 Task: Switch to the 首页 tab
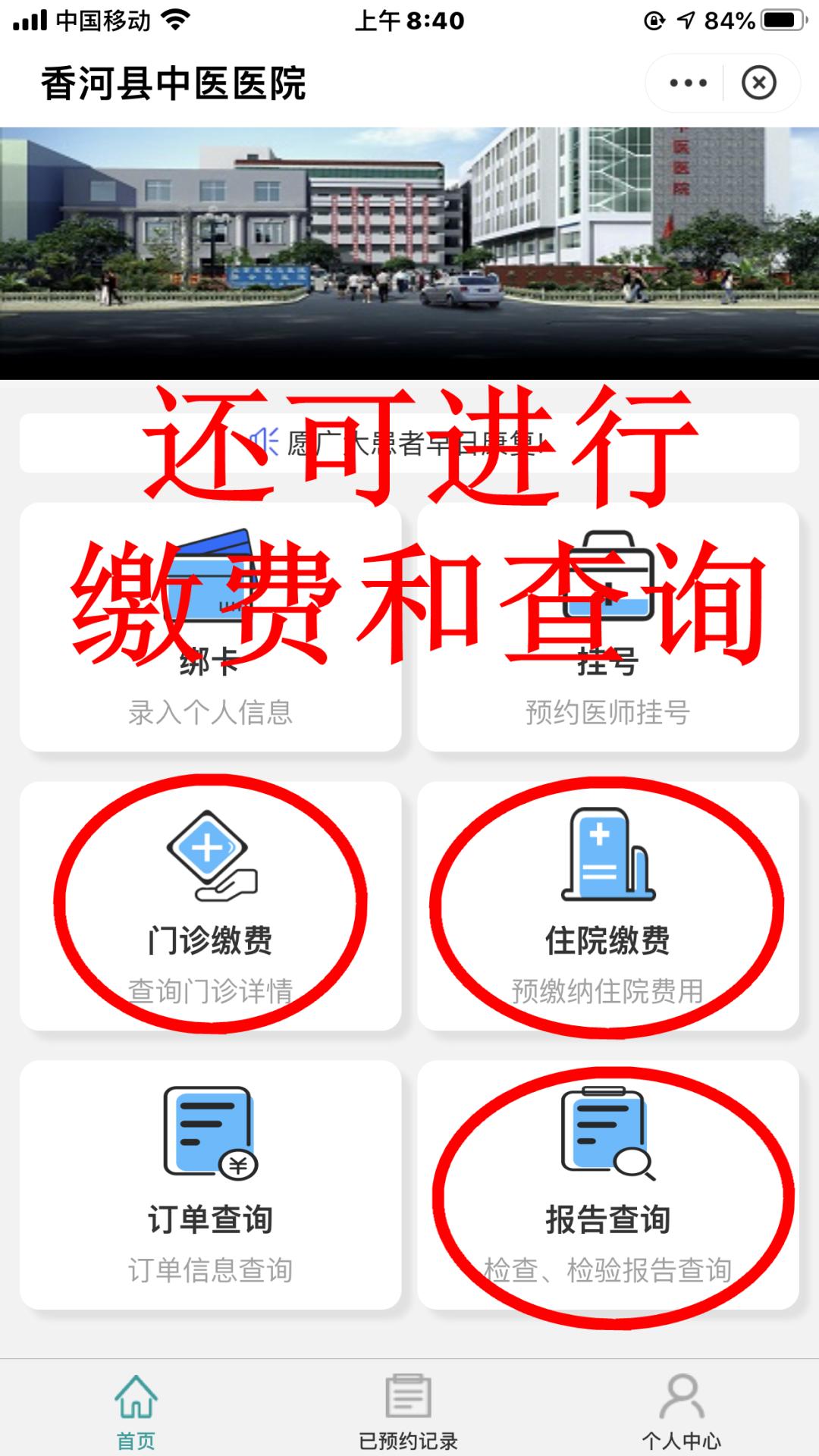[136, 1409]
